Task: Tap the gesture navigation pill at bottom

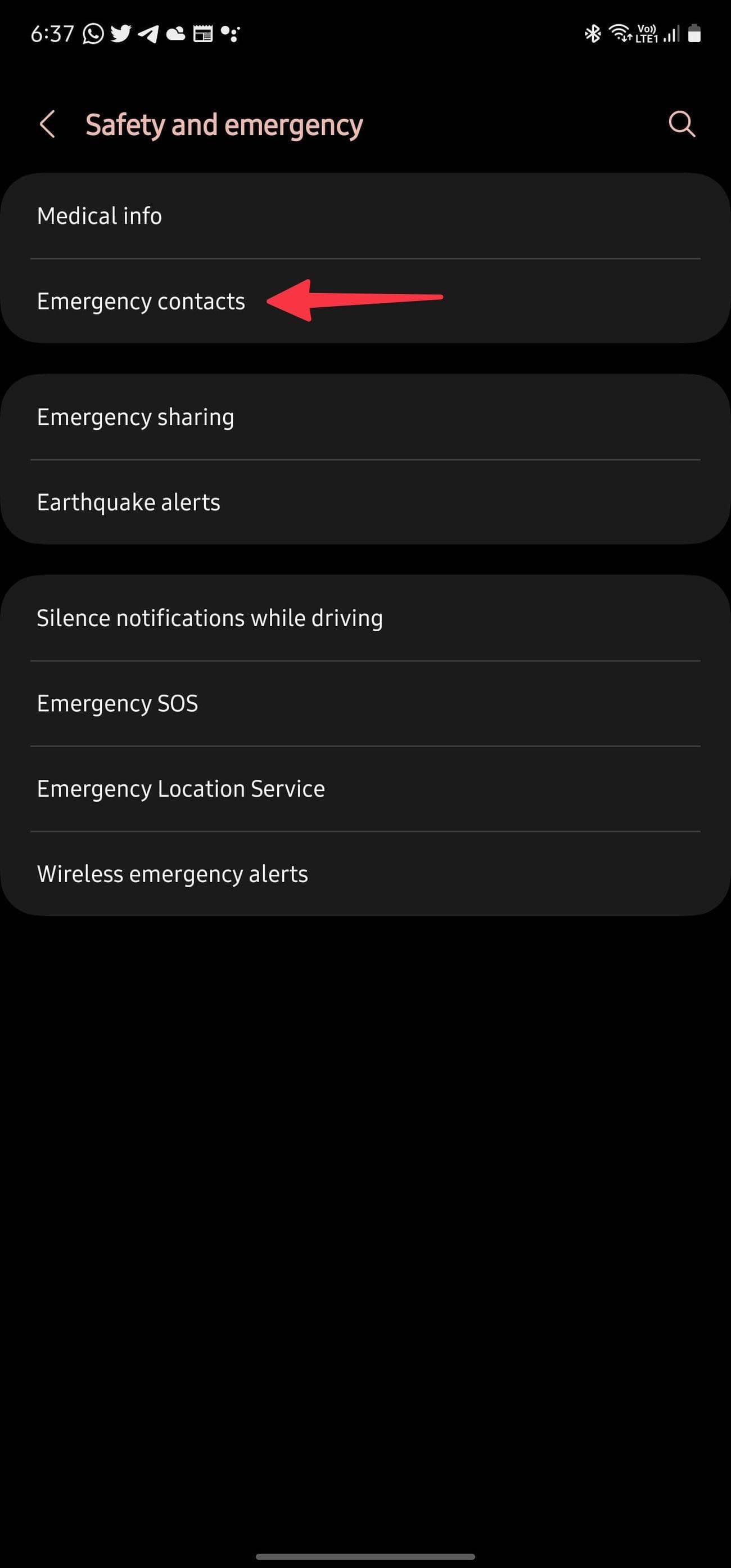Action: pos(365,1556)
